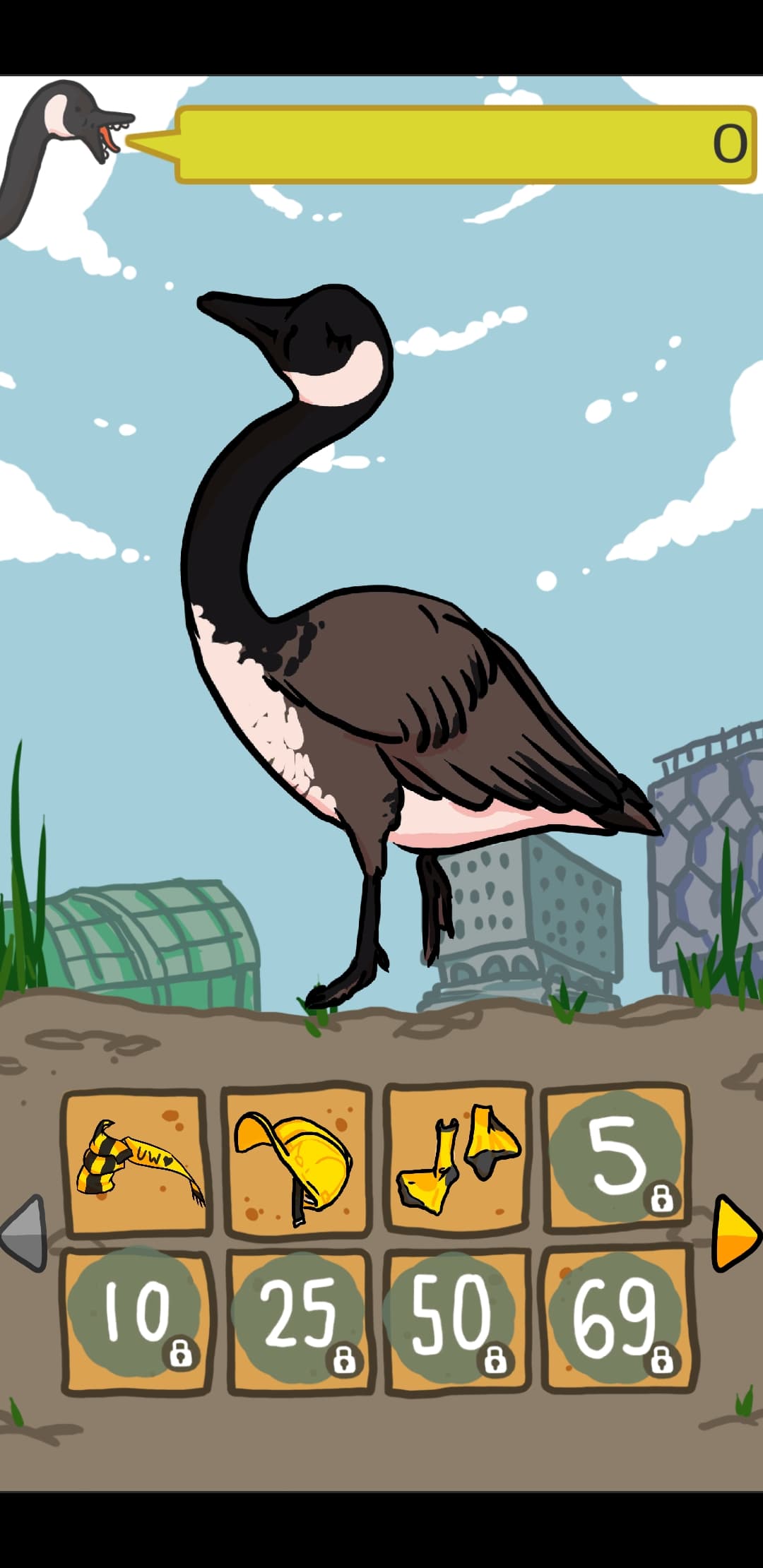Go to previous item page with gray arrow
The height and width of the screenshot is (1568, 763).
coord(25,1234)
